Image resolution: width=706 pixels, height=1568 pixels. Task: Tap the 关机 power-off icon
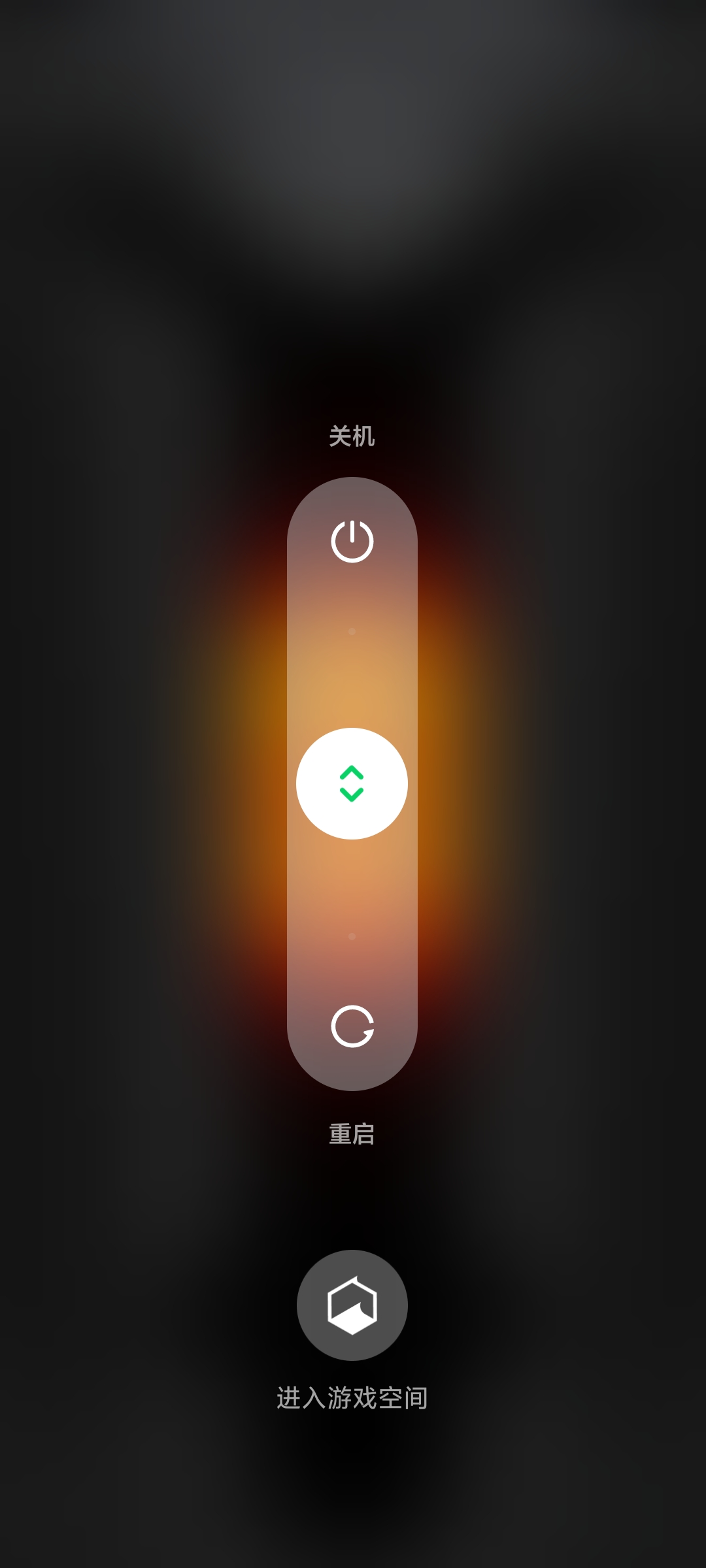pyautogui.click(x=352, y=541)
